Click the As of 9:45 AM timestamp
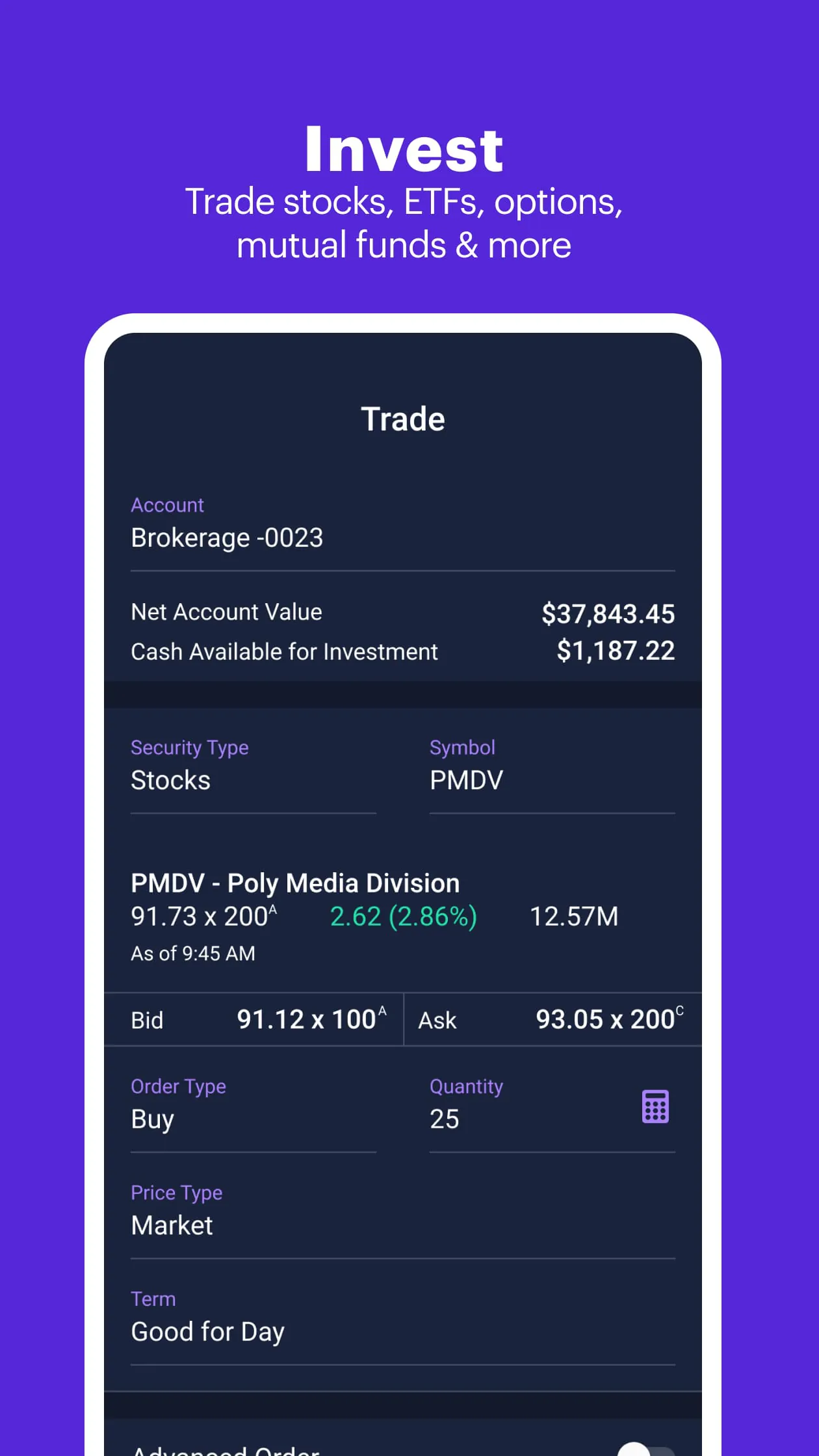The height and width of the screenshot is (1456, 819). click(194, 953)
